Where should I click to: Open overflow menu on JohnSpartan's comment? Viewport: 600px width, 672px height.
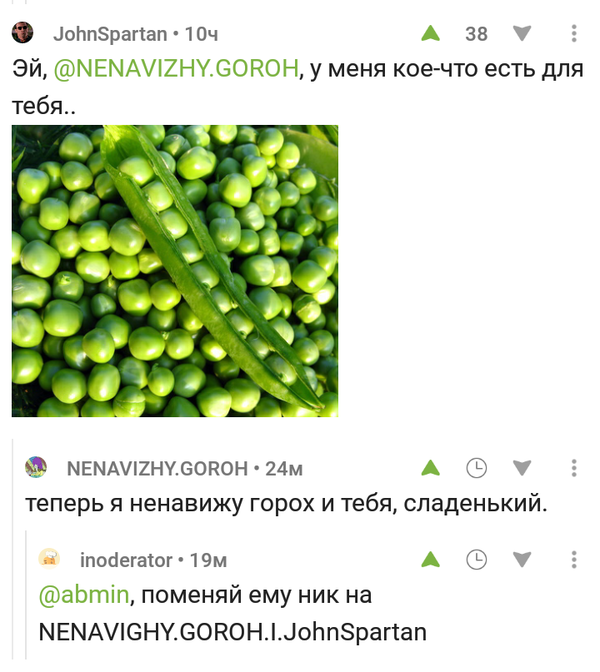coord(574,34)
